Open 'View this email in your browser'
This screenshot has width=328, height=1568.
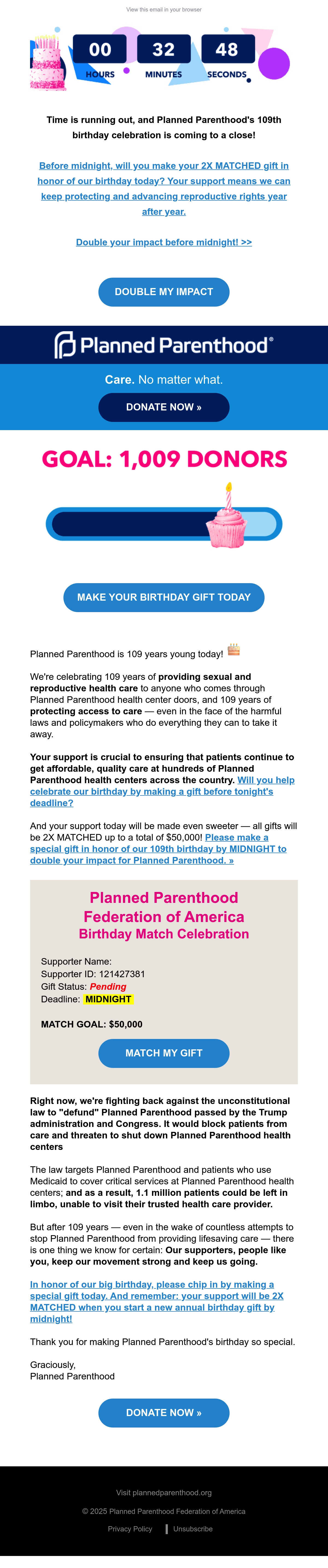pos(164,10)
